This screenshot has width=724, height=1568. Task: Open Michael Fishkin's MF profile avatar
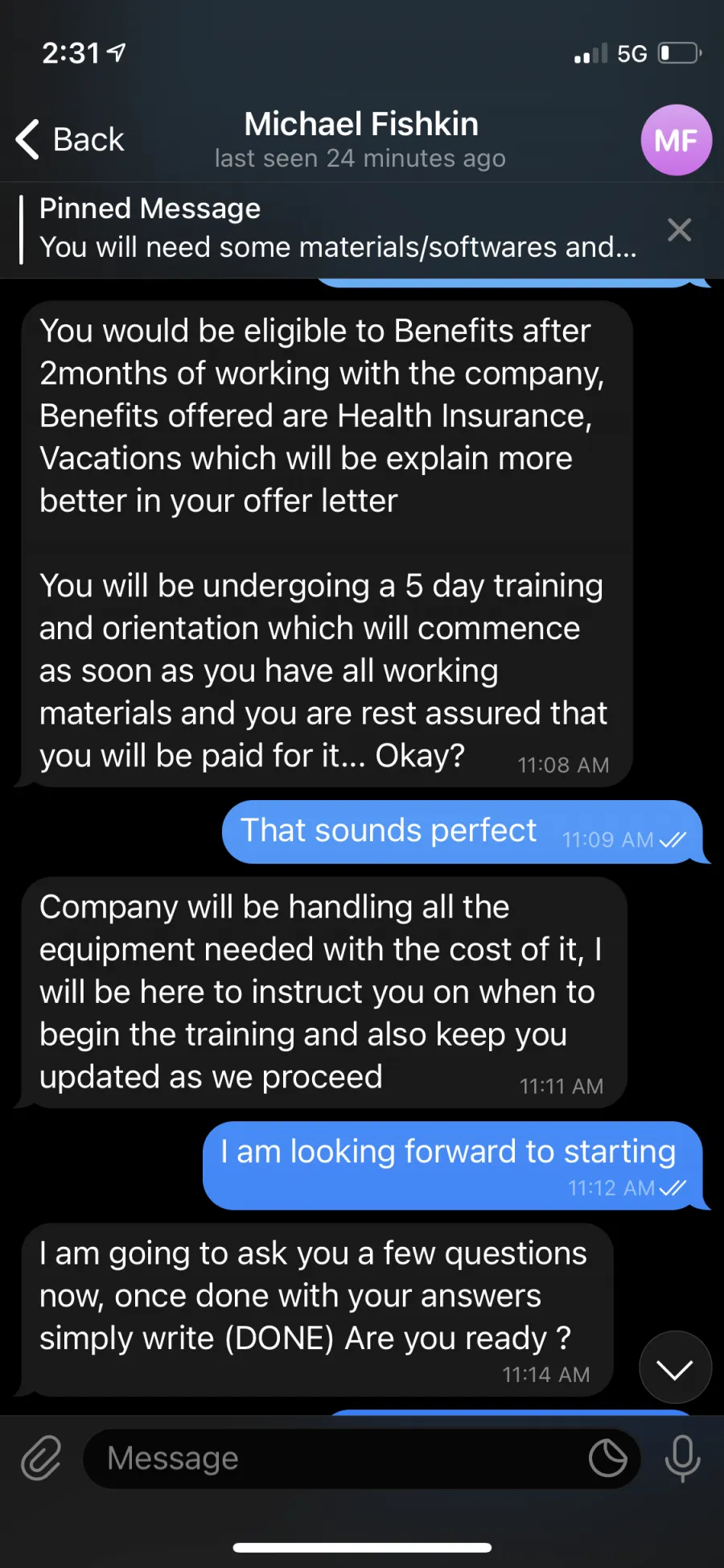click(x=677, y=140)
